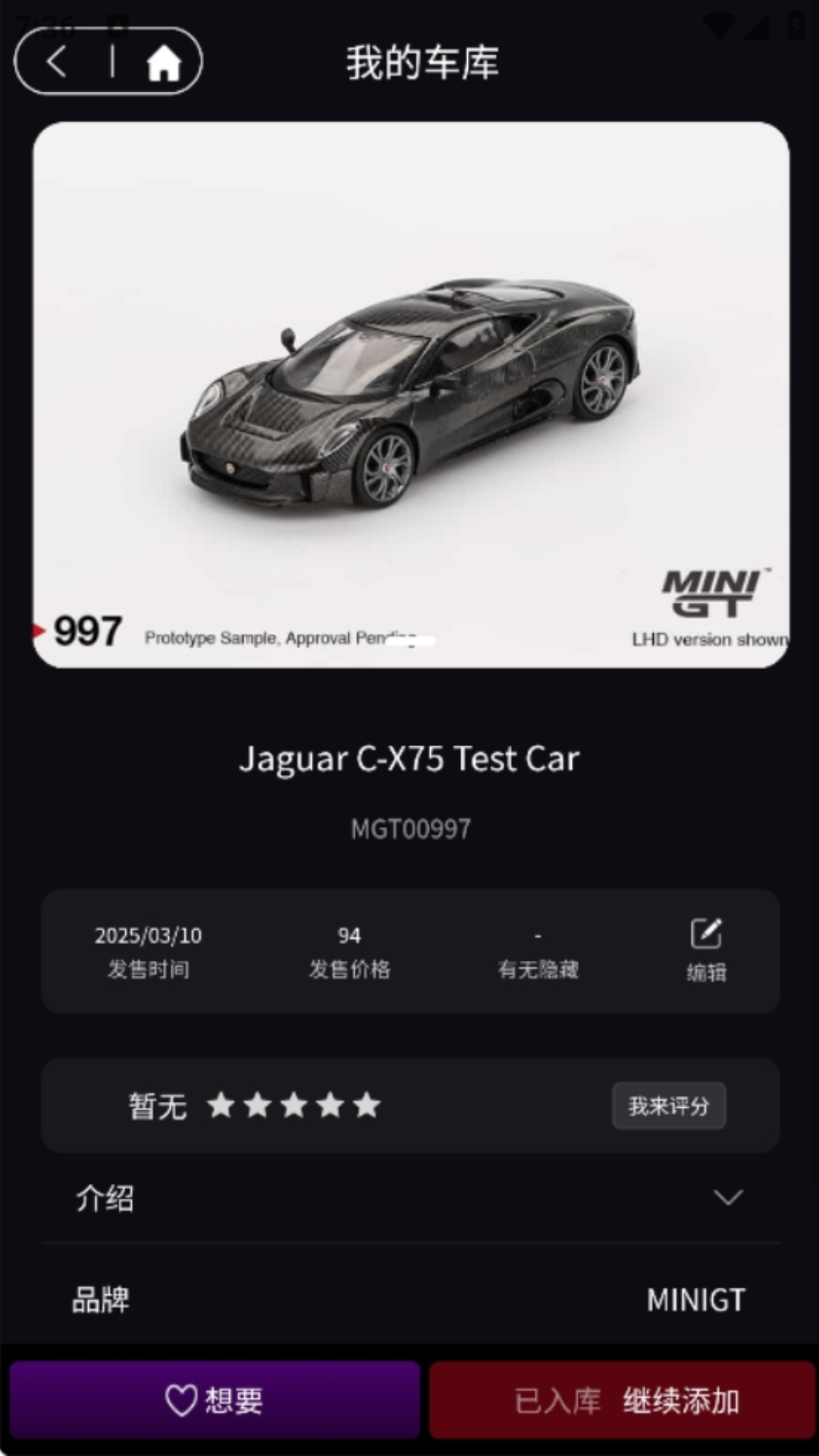Image resolution: width=819 pixels, height=1456 pixels.
Task: Tap 继续添加 to add another
Action: 680,1401
